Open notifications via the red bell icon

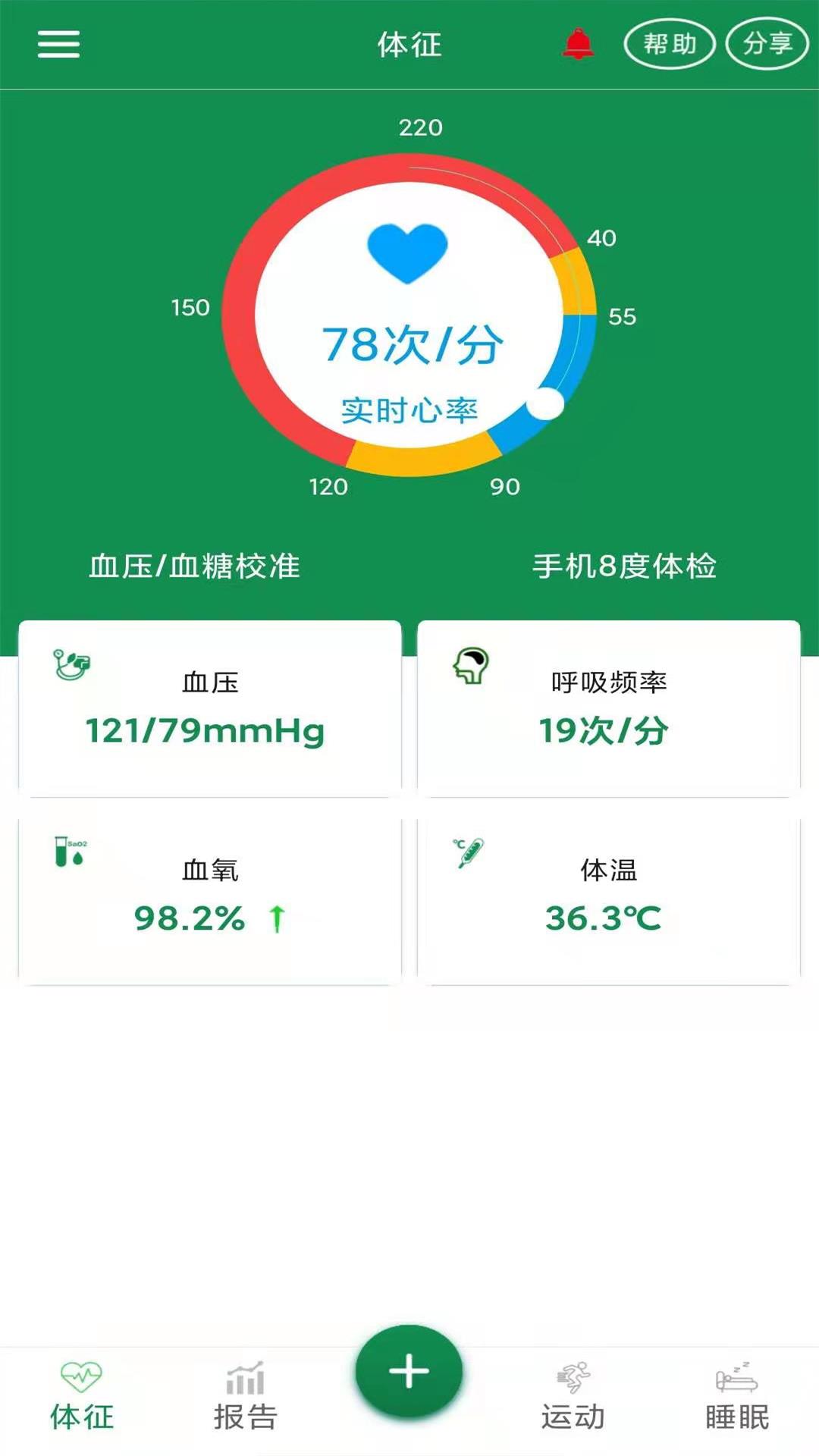[576, 44]
